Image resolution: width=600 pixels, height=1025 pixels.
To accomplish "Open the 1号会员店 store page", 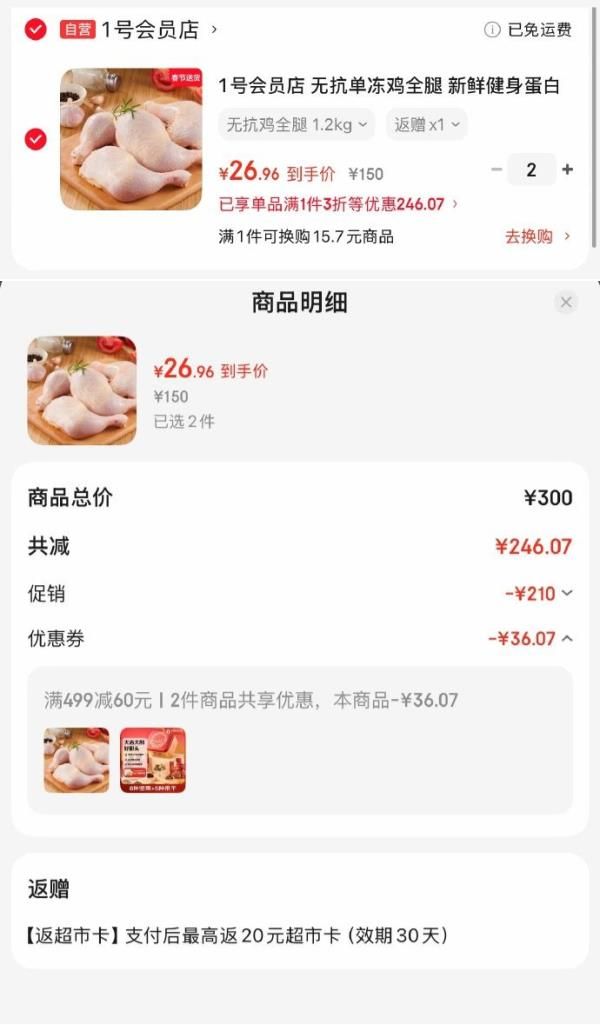I will 158,29.
